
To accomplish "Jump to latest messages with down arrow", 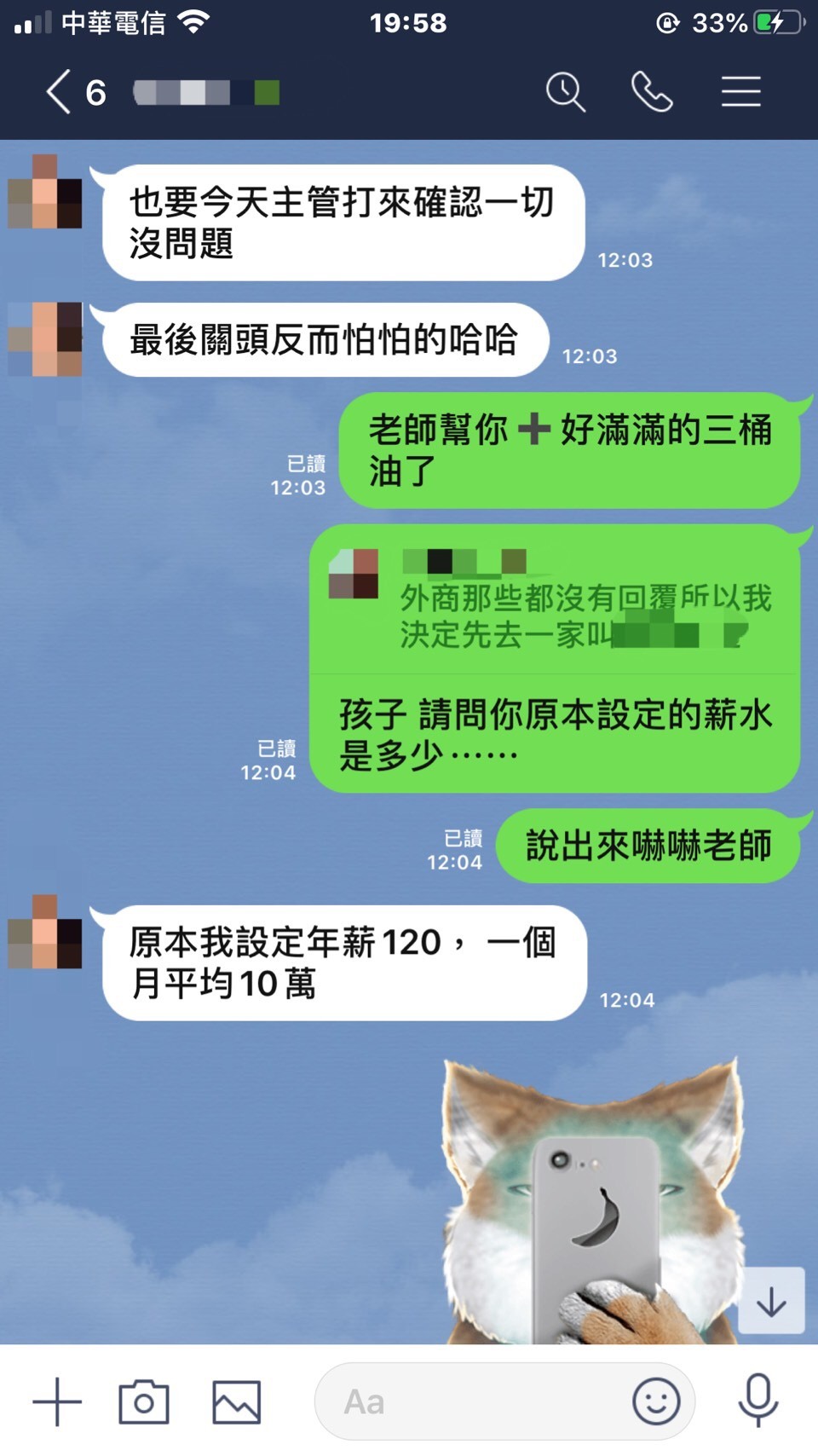I will [771, 1301].
